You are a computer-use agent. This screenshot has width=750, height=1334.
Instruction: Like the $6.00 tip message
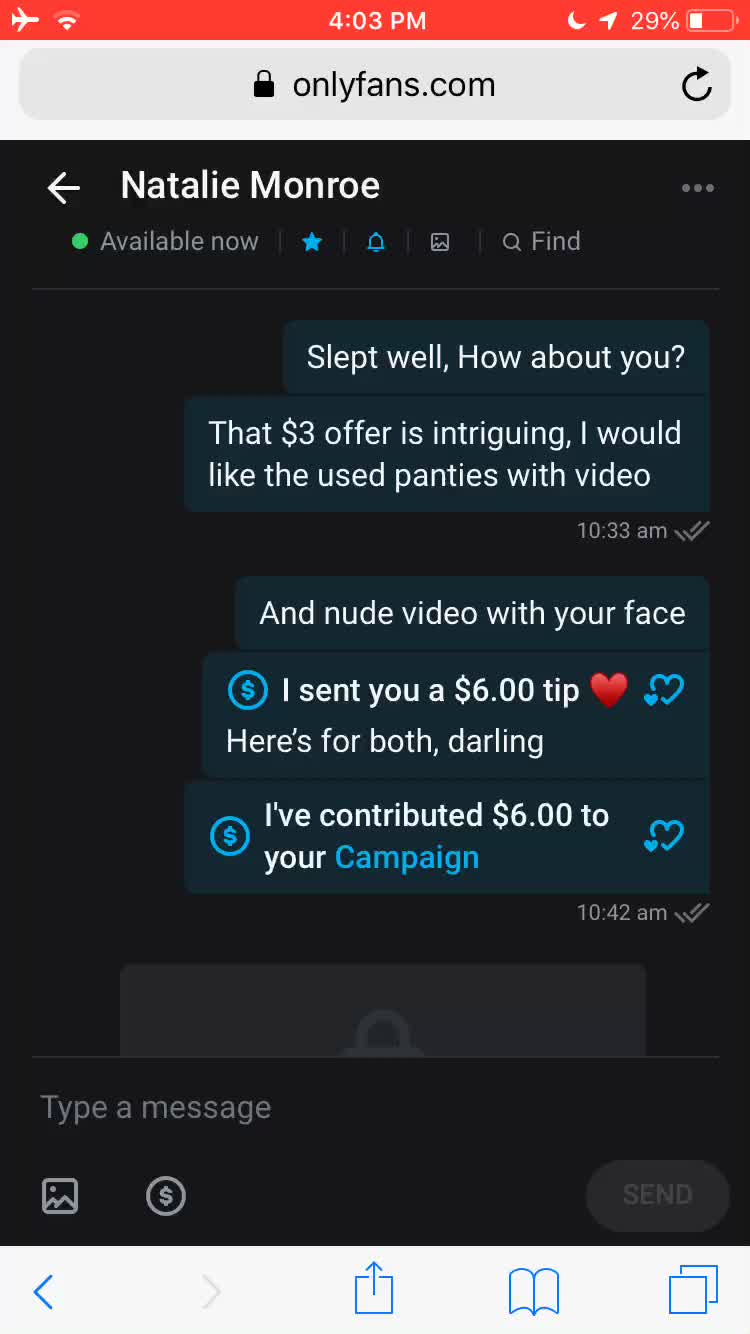pyautogui.click(x=664, y=690)
